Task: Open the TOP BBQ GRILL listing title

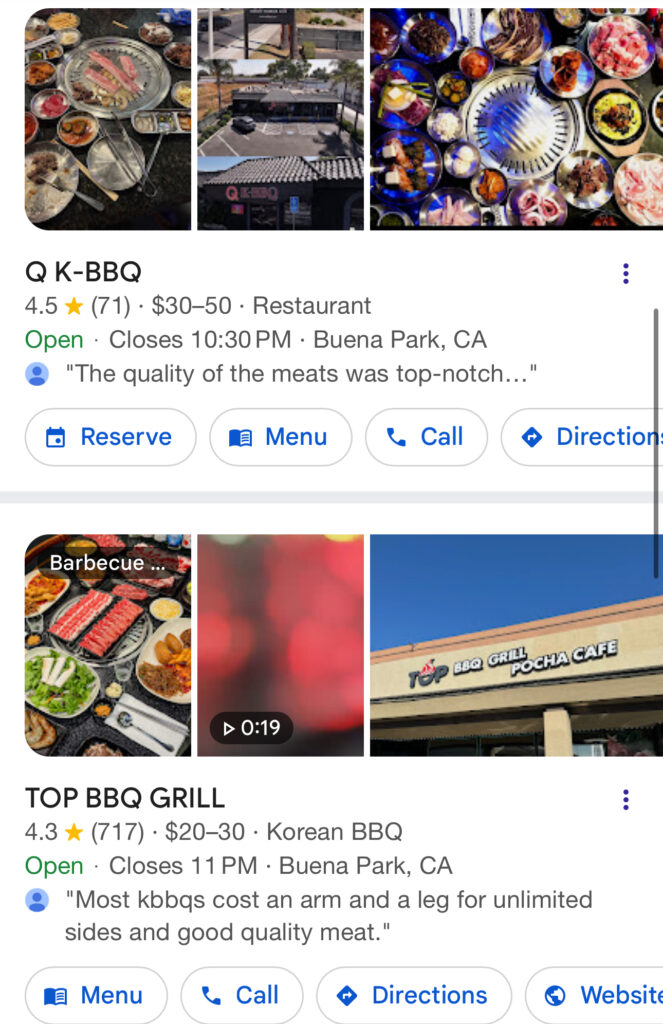Action: tap(125, 798)
